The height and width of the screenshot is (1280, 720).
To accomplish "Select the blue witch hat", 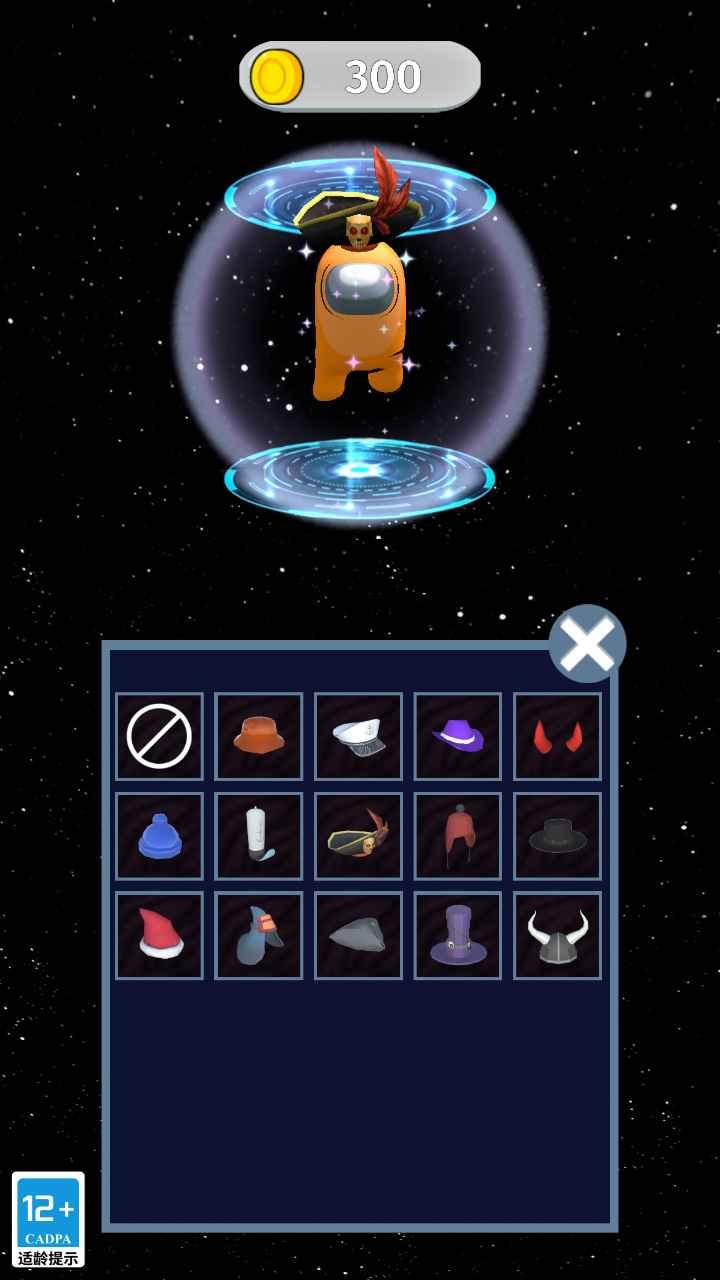I will 259,935.
